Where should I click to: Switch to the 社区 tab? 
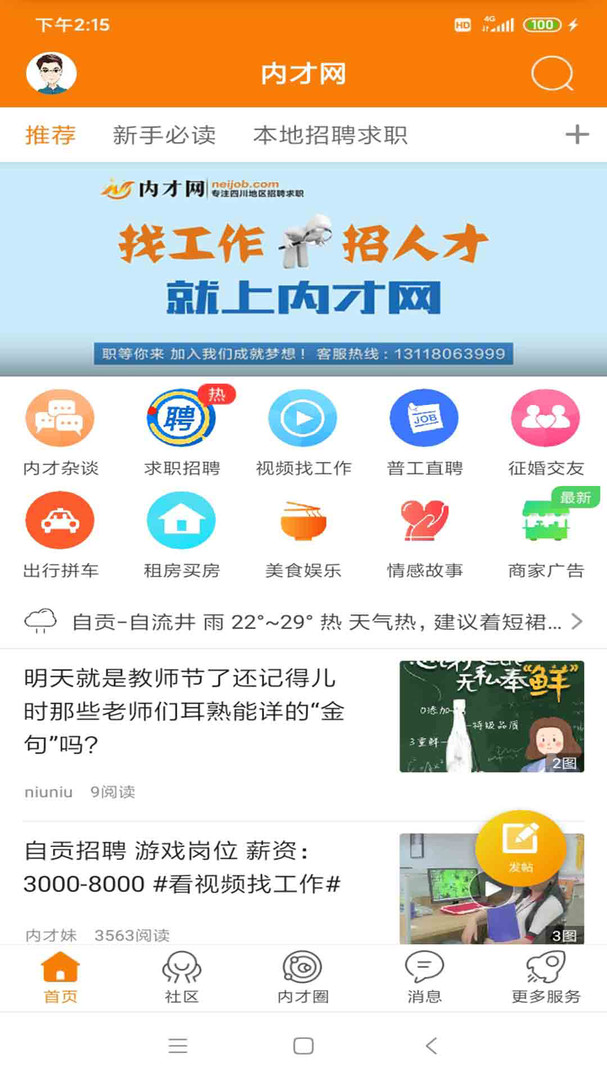coord(182,978)
